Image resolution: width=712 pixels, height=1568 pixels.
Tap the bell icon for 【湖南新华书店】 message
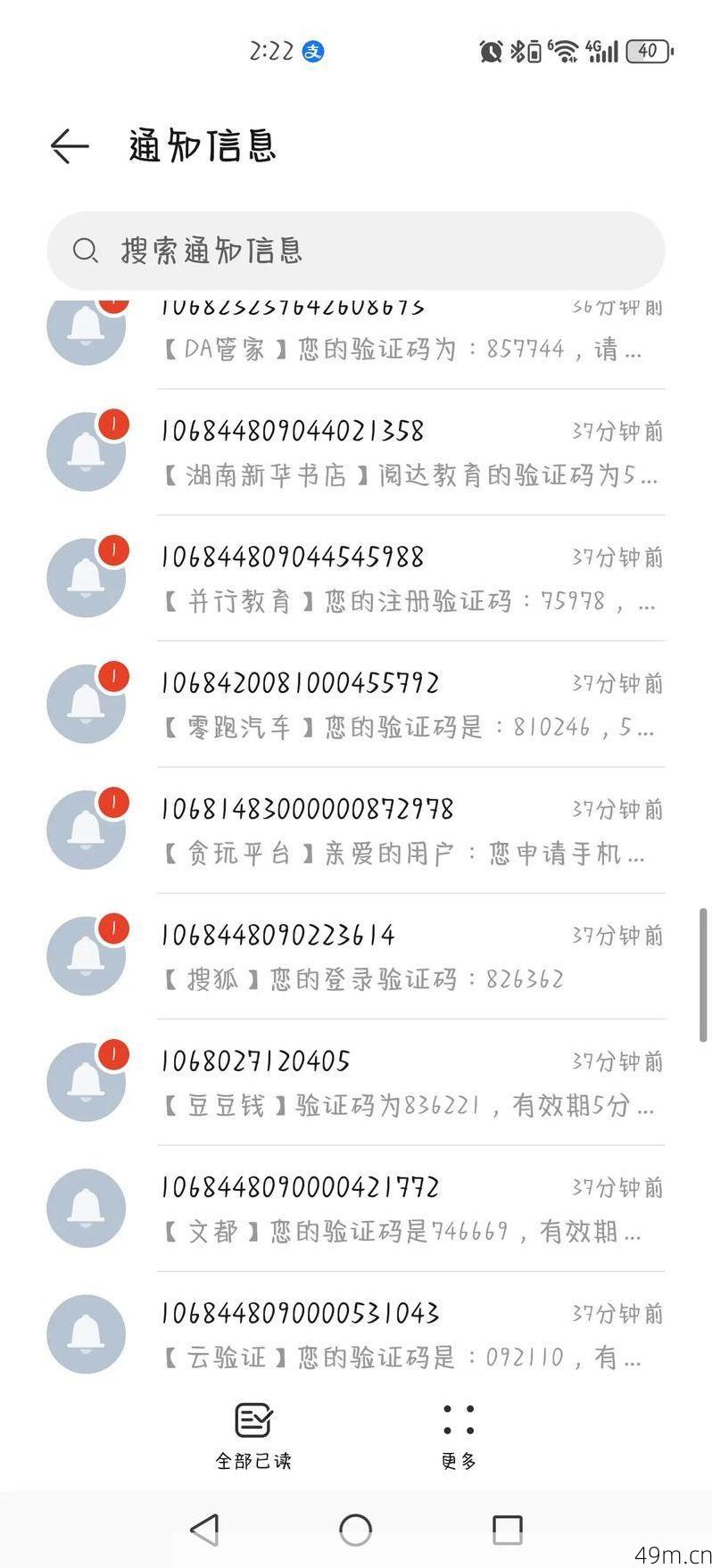[x=86, y=452]
